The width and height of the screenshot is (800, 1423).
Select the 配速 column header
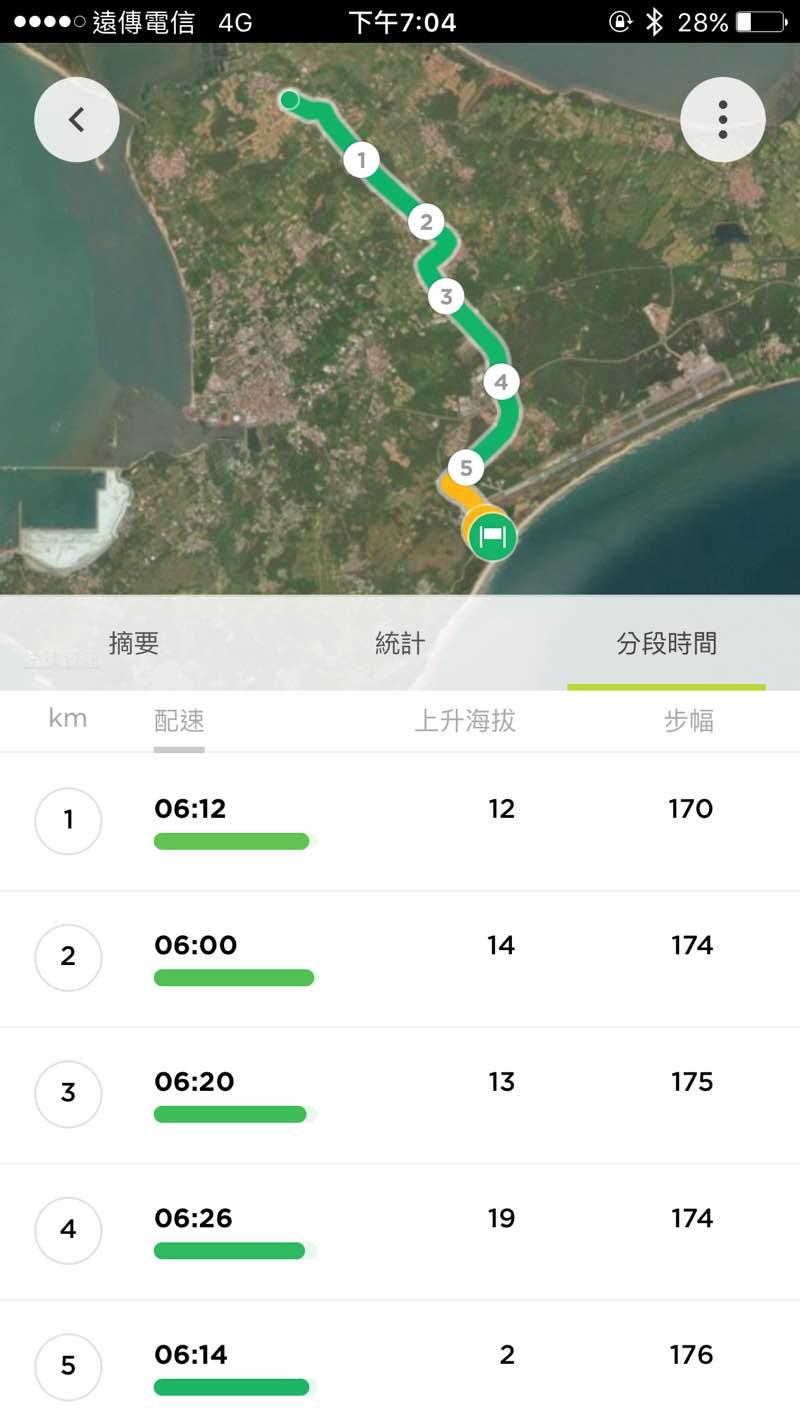[x=179, y=721]
